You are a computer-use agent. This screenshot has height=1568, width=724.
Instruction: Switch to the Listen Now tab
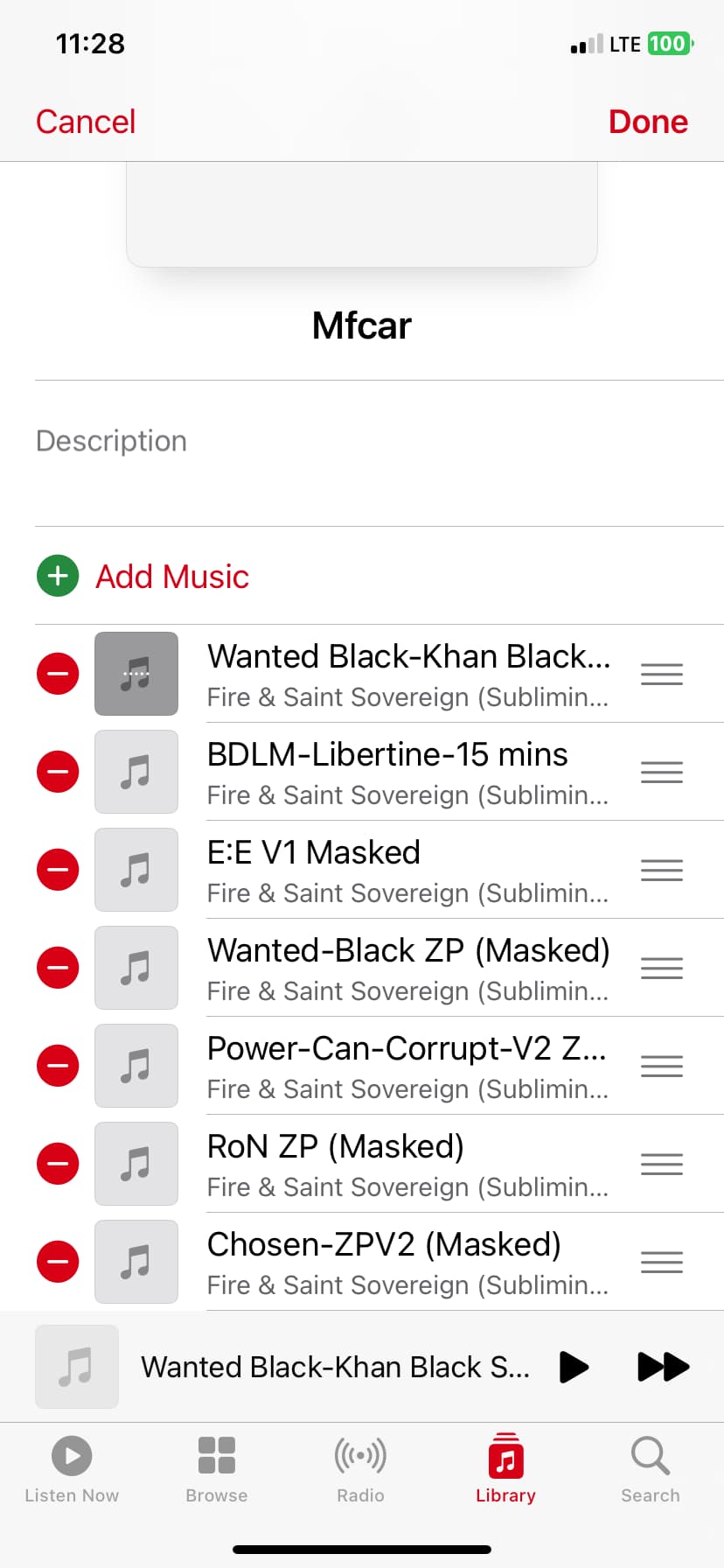coord(72,1470)
